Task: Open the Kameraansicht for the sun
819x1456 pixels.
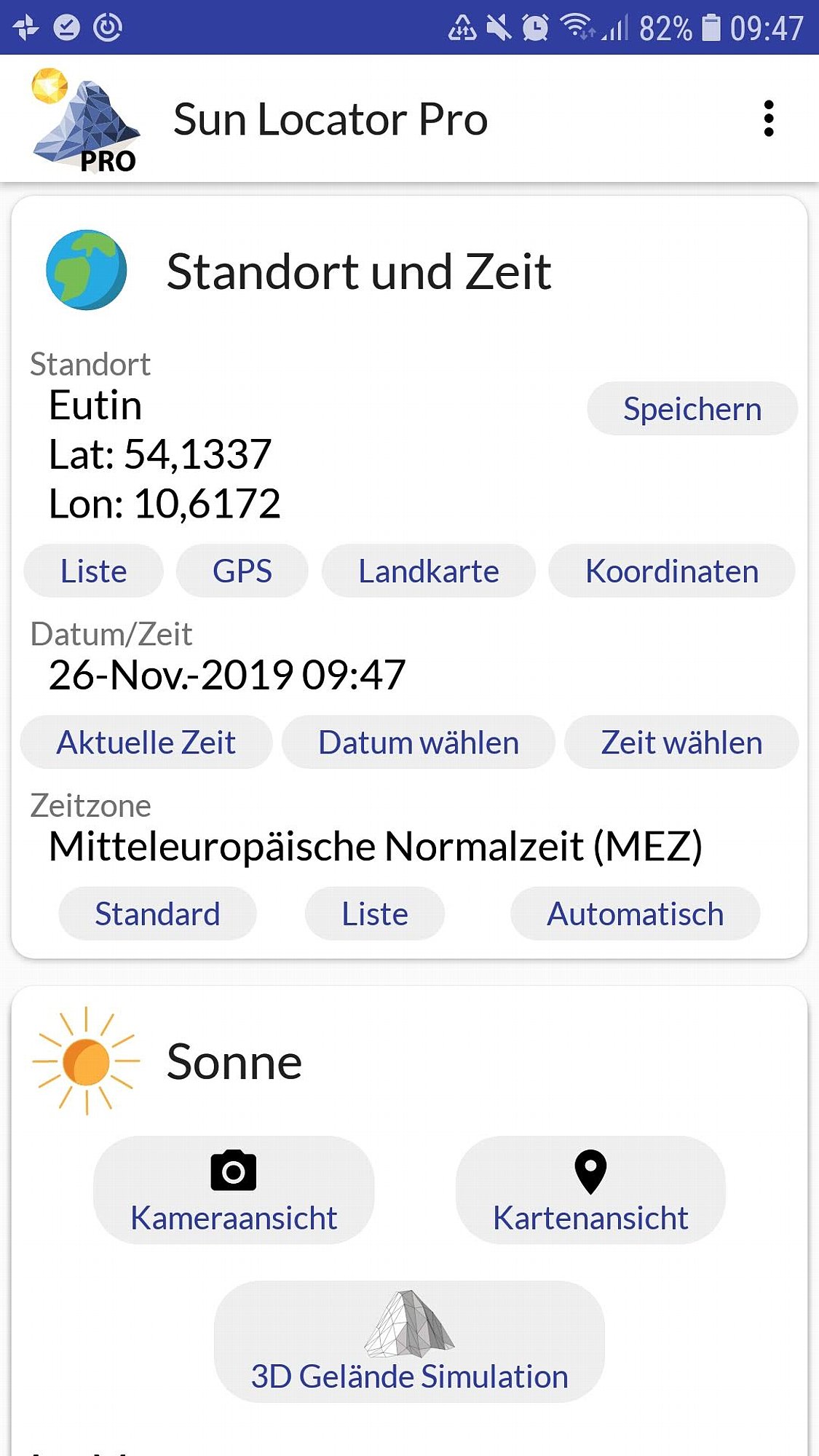Action: (234, 1190)
